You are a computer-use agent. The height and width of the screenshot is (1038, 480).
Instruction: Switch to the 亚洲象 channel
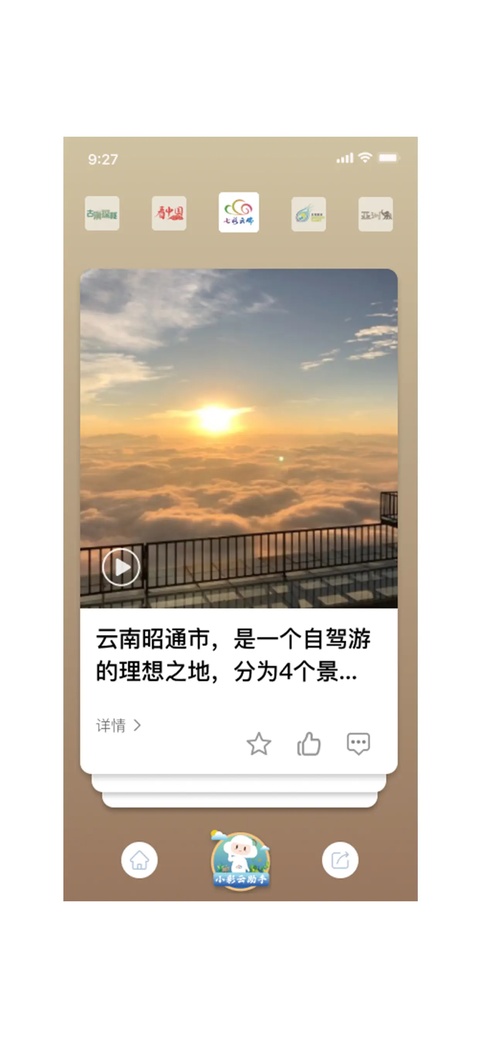[x=375, y=214]
